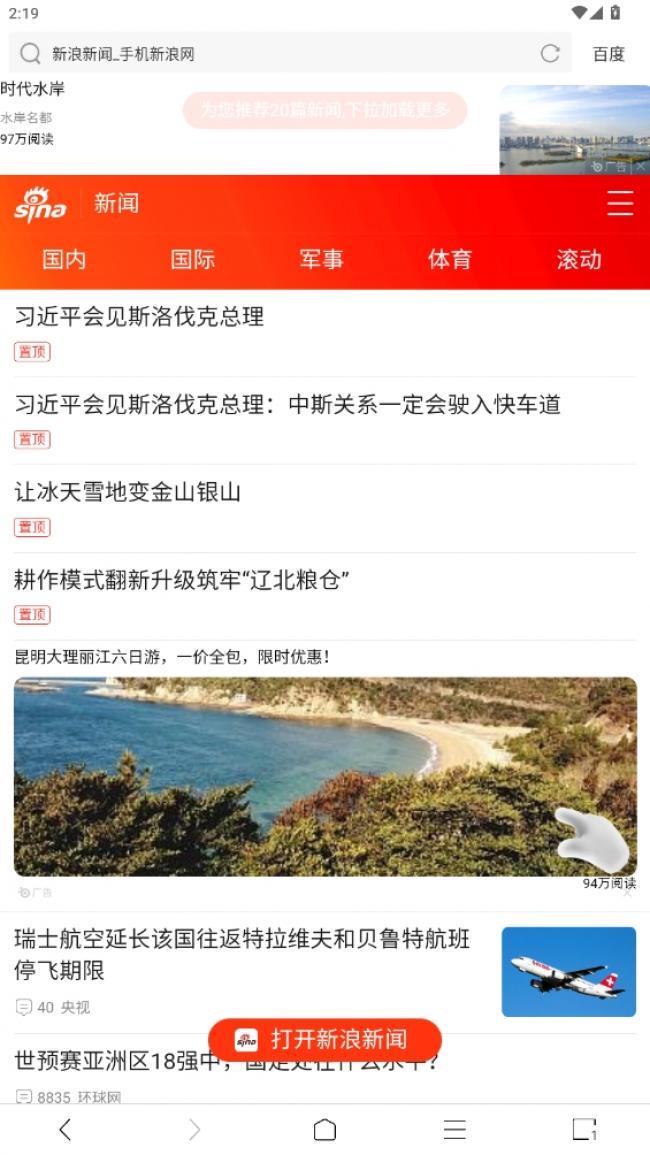Tap the 打开新浪新闻 button

coord(325,1040)
